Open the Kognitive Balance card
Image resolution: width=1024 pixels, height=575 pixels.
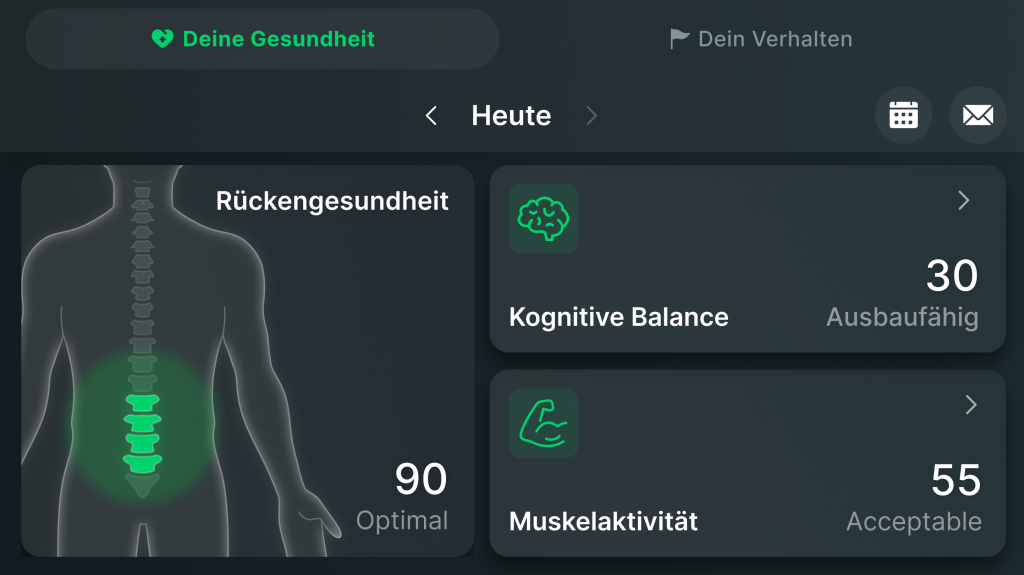(747, 259)
